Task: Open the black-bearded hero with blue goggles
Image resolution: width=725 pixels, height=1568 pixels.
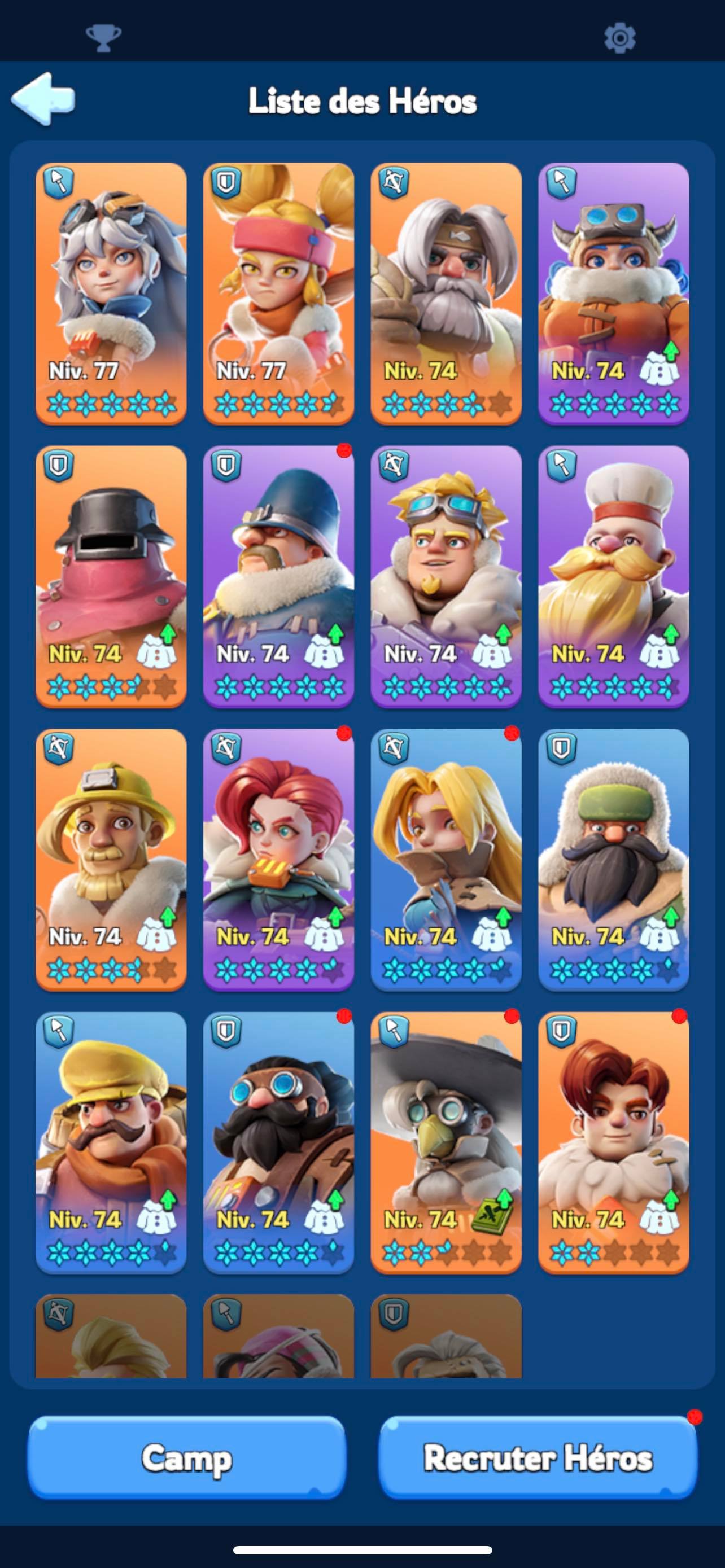Action: [278, 1142]
